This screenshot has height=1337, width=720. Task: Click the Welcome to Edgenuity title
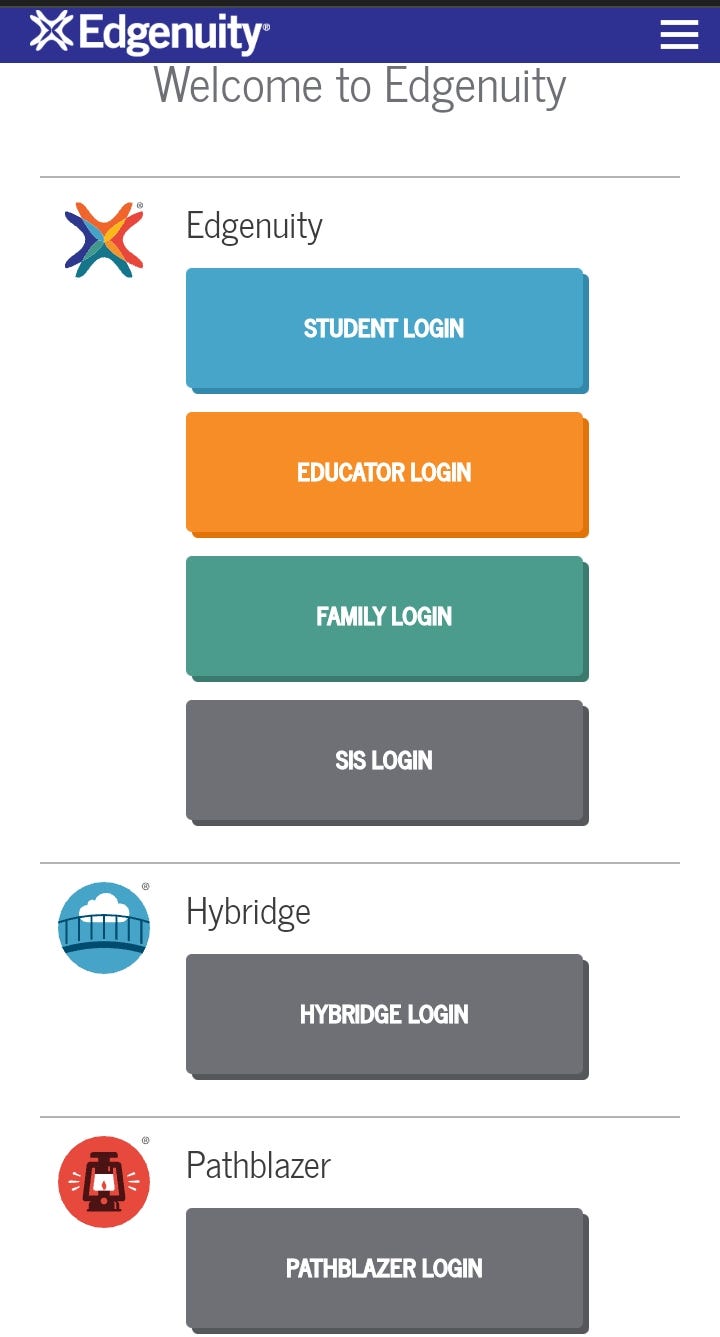click(x=360, y=86)
